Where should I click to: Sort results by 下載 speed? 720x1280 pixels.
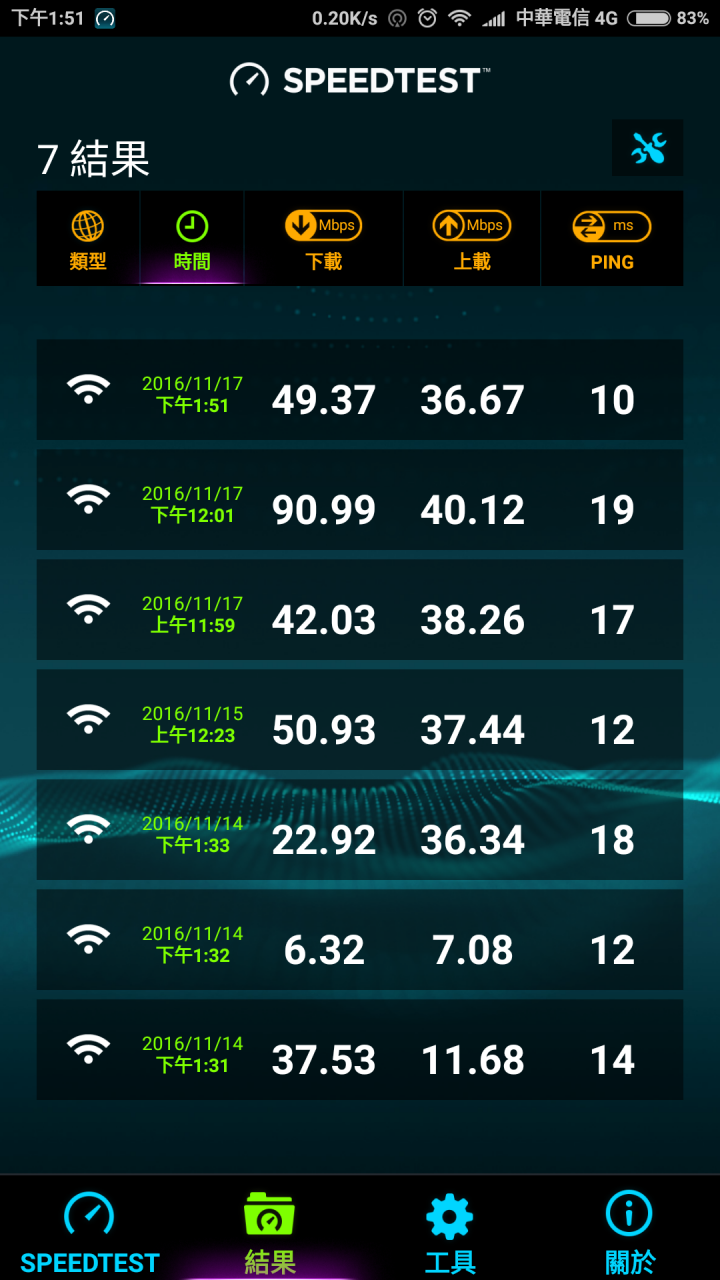coord(324,238)
